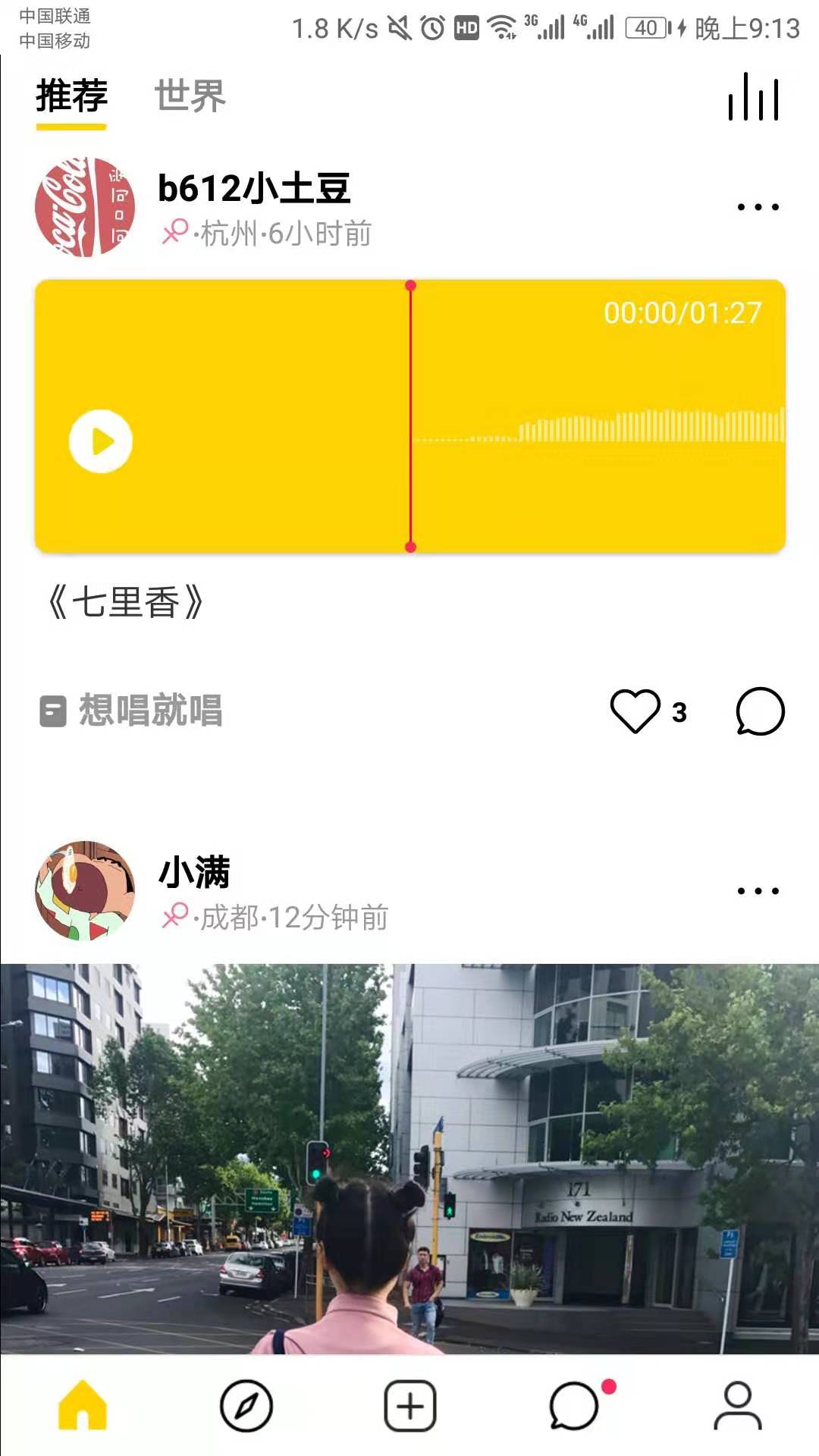The height and width of the screenshot is (1456, 819).
Task: Open the 想唱就唱 topic tag
Action: 133,711
